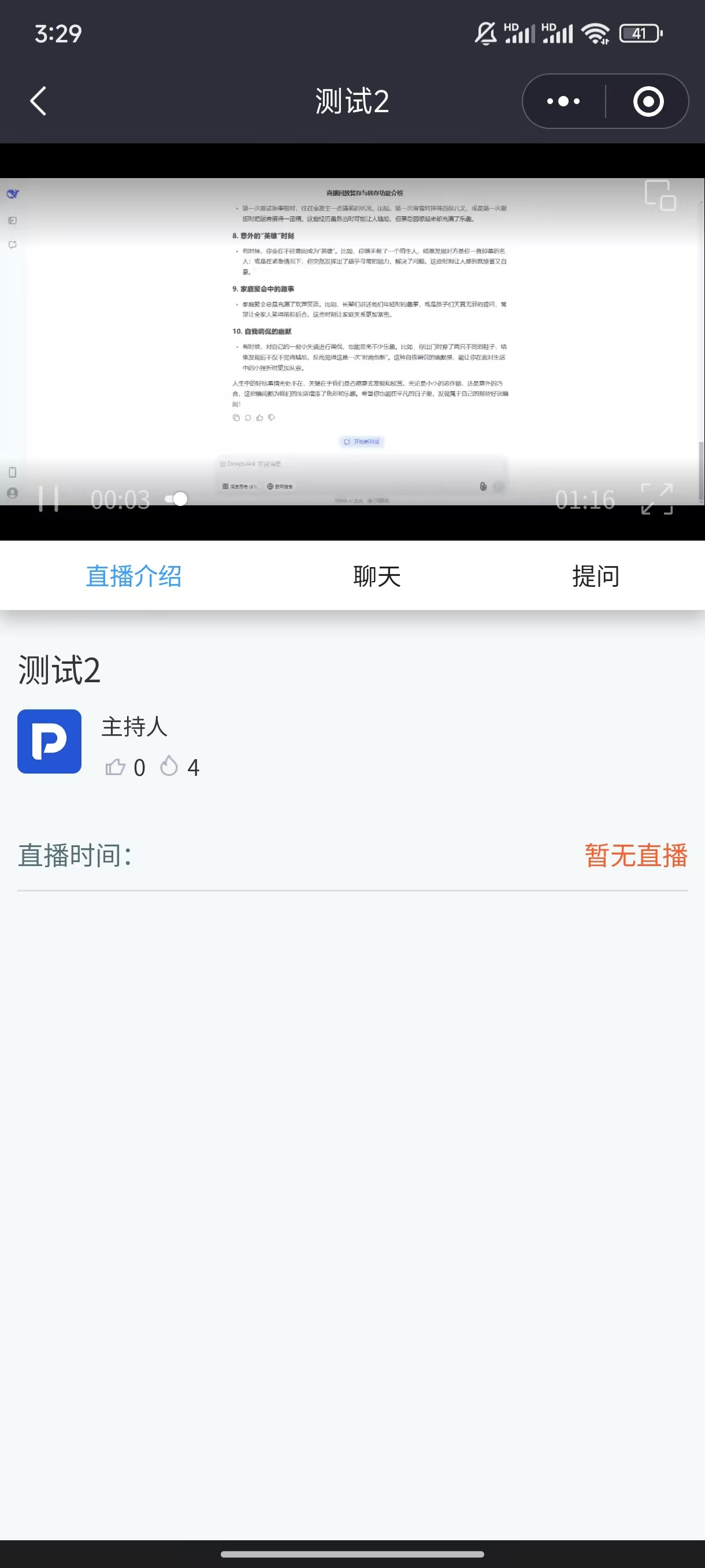Switch to the 聊天 tab
Viewport: 705px width, 1568px height.
point(377,576)
